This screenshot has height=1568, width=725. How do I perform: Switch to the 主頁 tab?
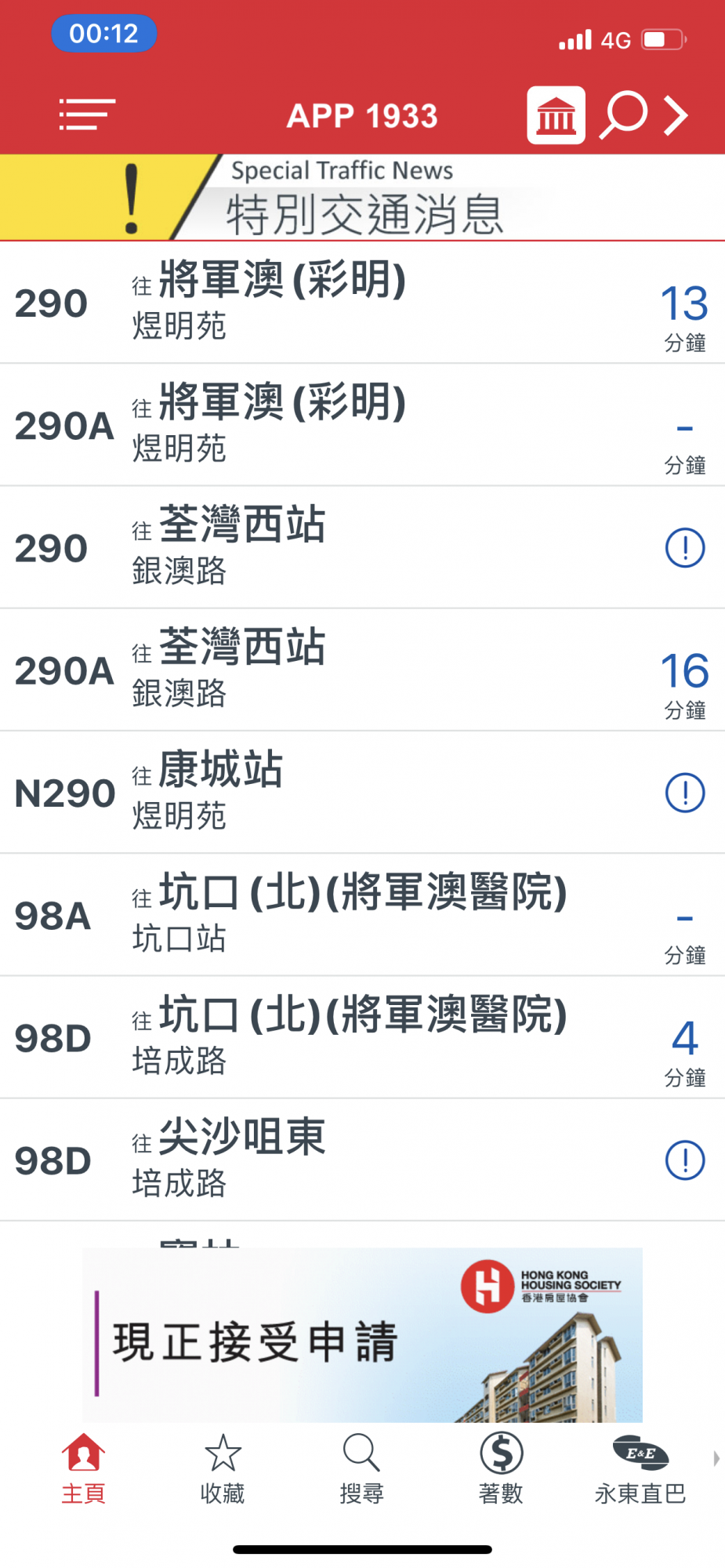84,1468
